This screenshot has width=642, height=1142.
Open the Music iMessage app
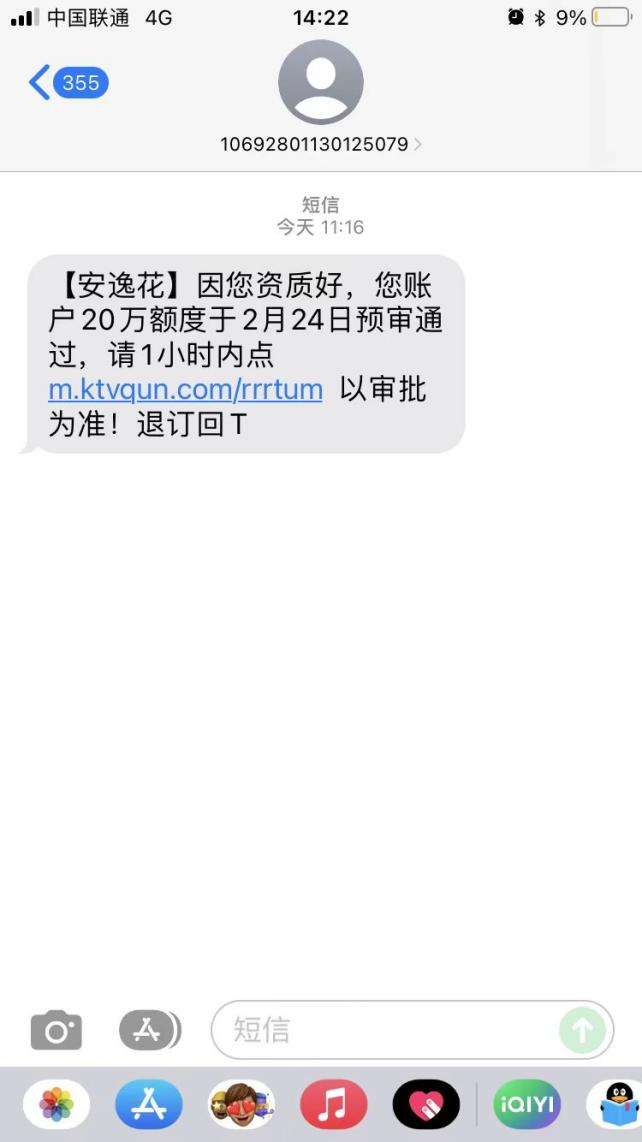click(x=334, y=1105)
